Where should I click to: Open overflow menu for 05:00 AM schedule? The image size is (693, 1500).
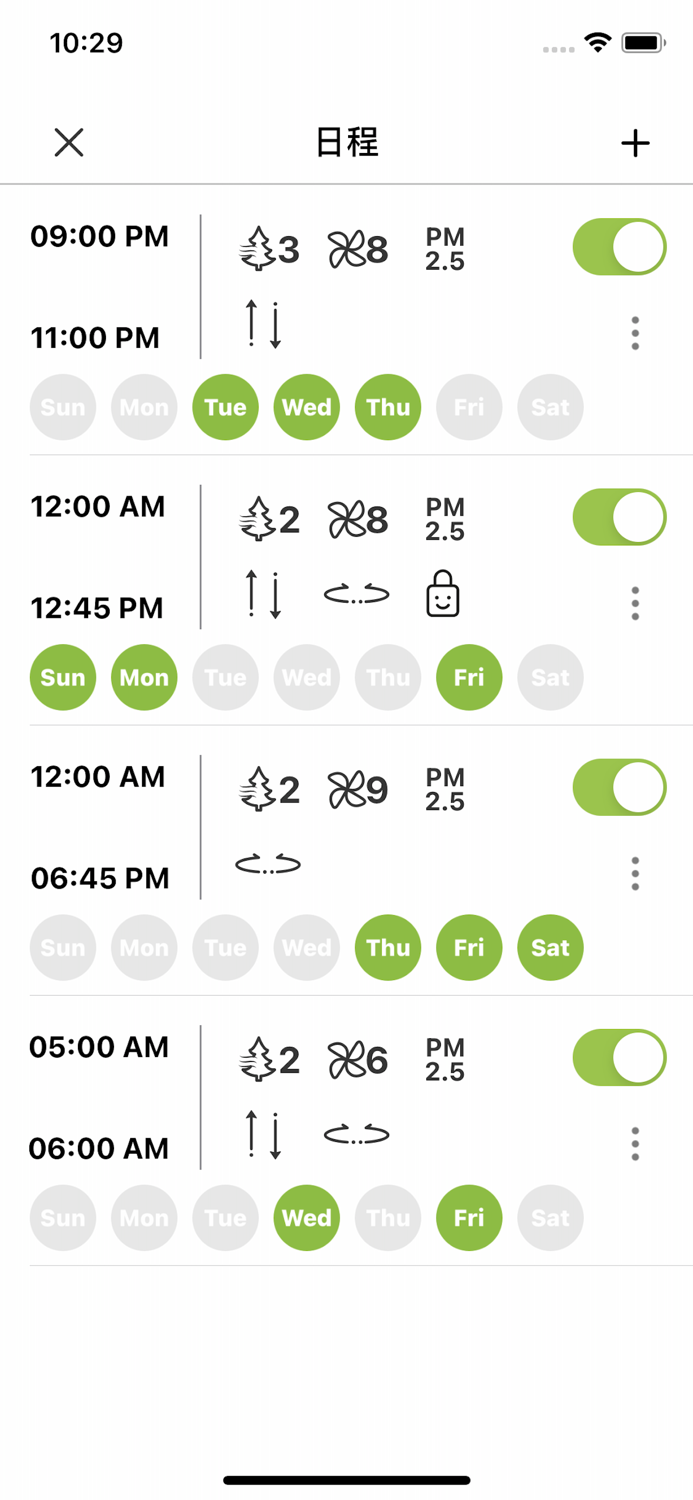coord(635,1143)
